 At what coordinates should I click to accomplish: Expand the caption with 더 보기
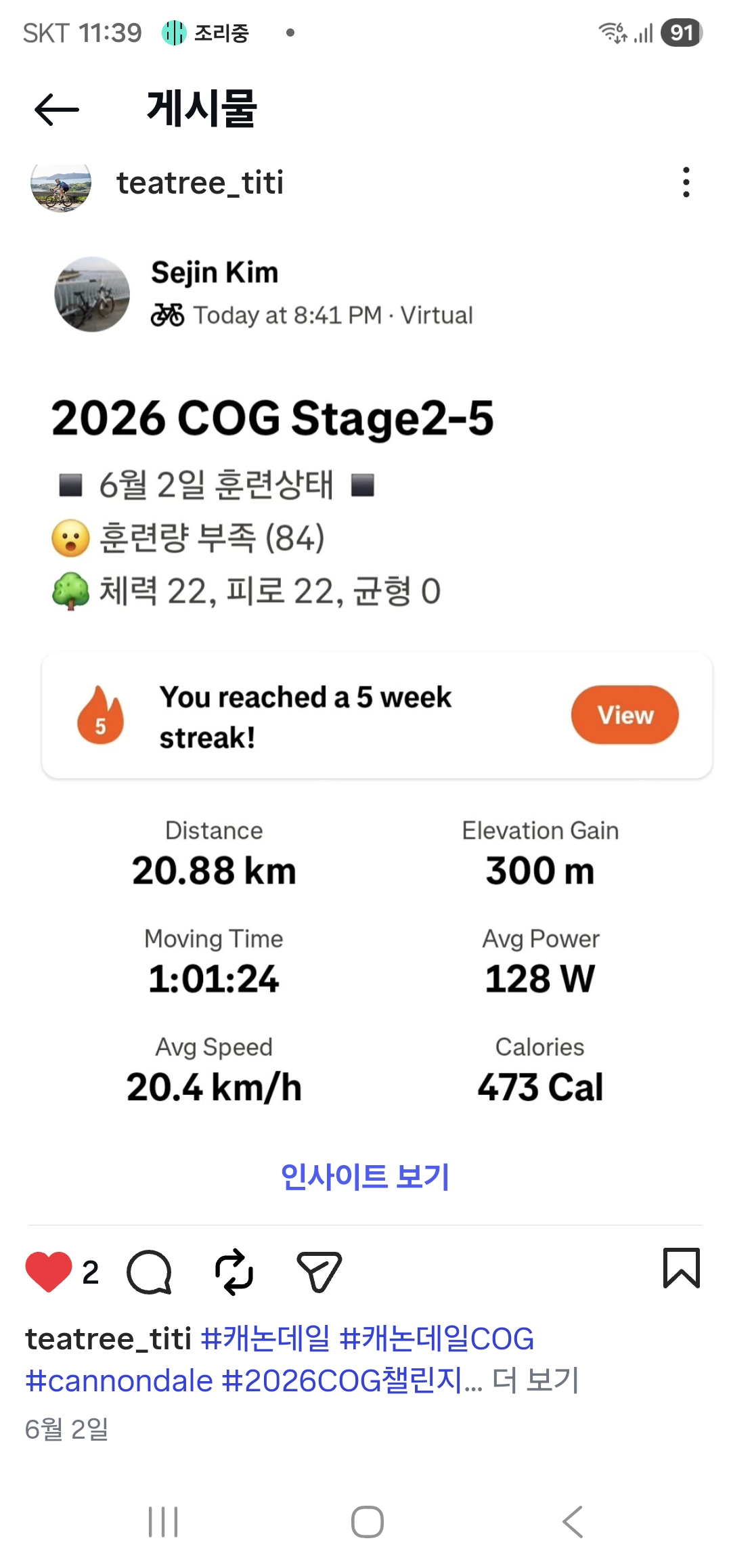[535, 1380]
